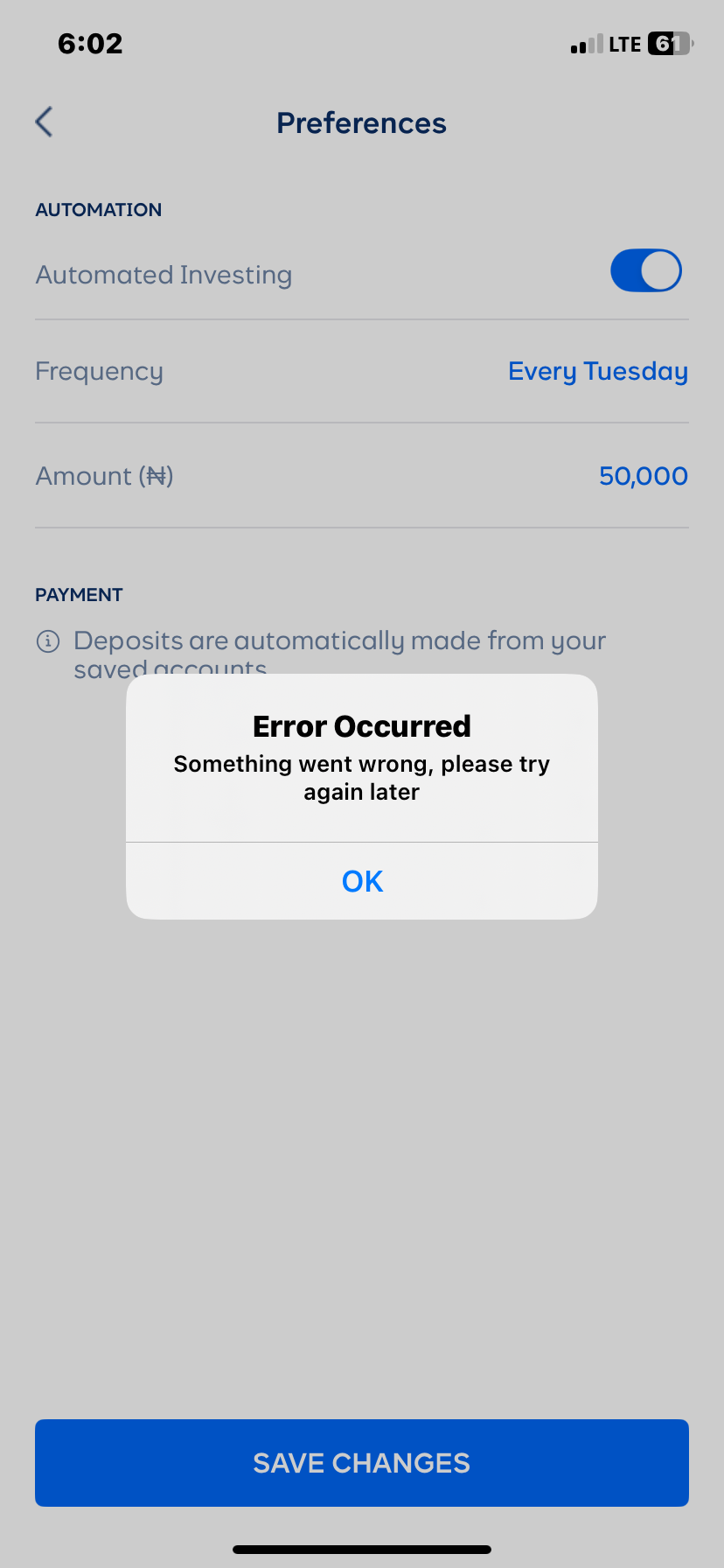The height and width of the screenshot is (1568, 724).
Task: Open the Frequency selector showing Every Tuesday
Action: [x=598, y=371]
